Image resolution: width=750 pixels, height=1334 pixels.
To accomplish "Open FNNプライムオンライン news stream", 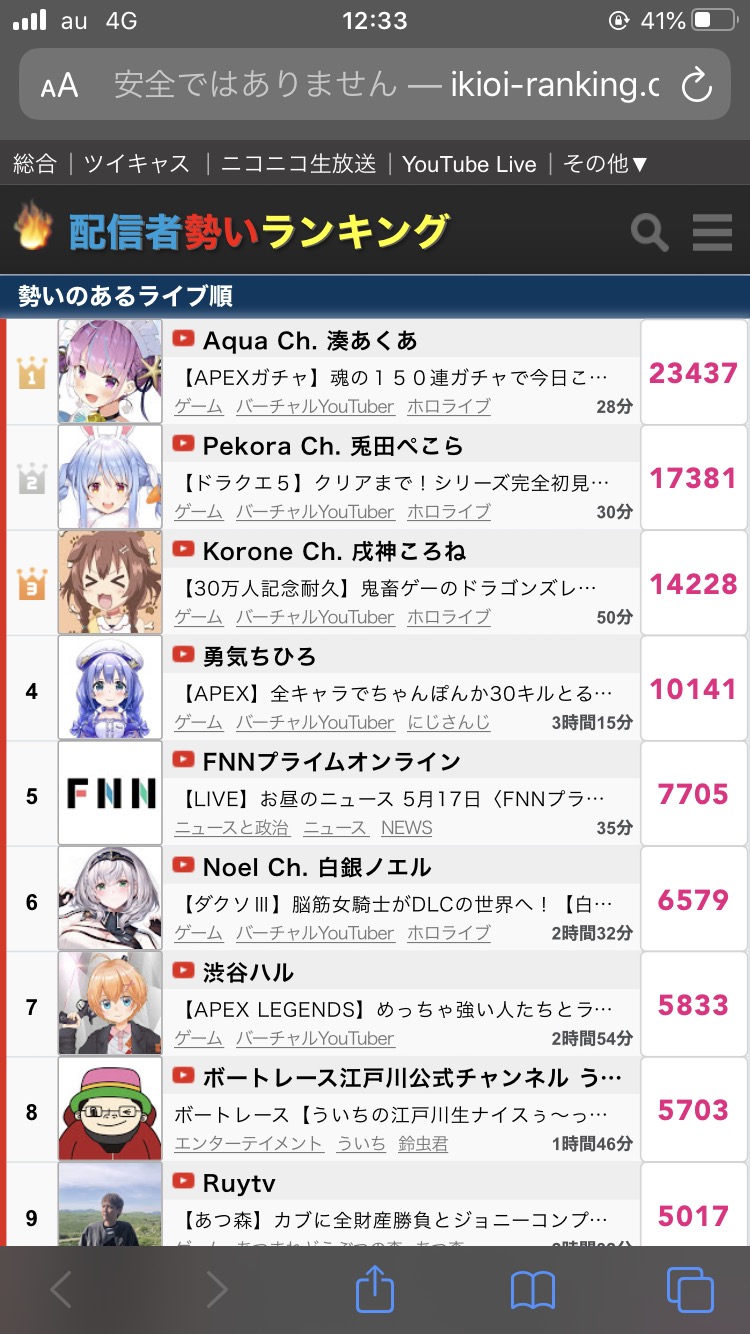I will point(331,762).
